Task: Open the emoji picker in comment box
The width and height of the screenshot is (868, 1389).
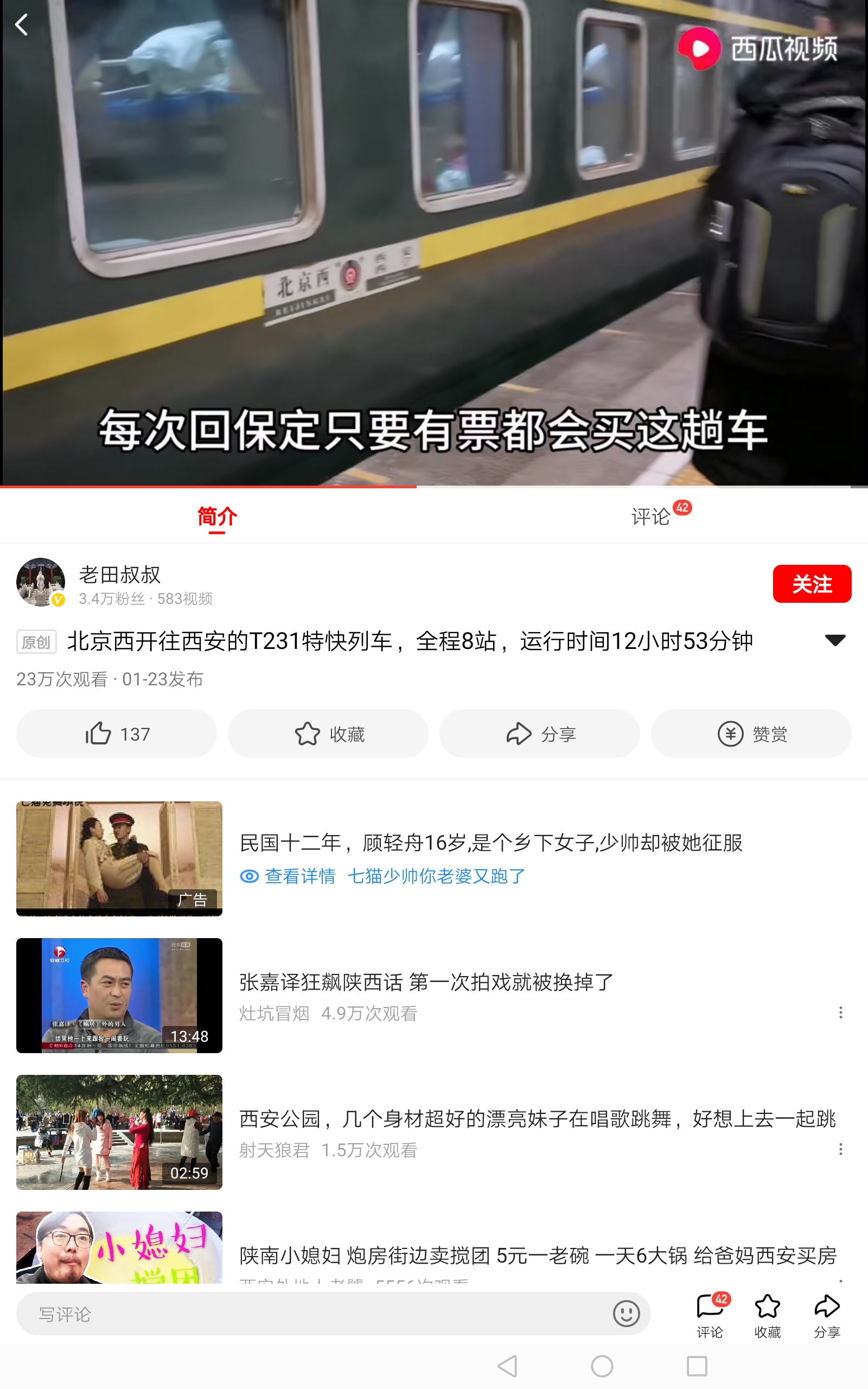Action: click(626, 1313)
